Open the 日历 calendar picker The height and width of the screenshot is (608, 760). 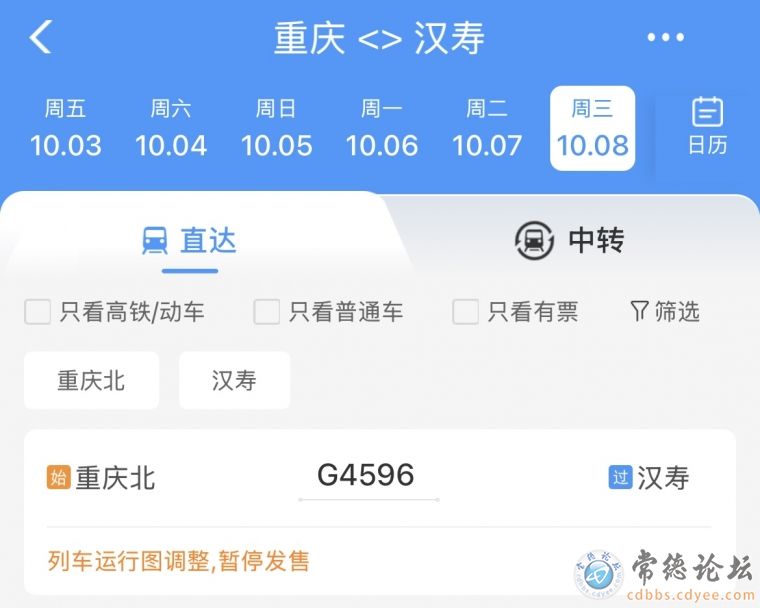707,126
